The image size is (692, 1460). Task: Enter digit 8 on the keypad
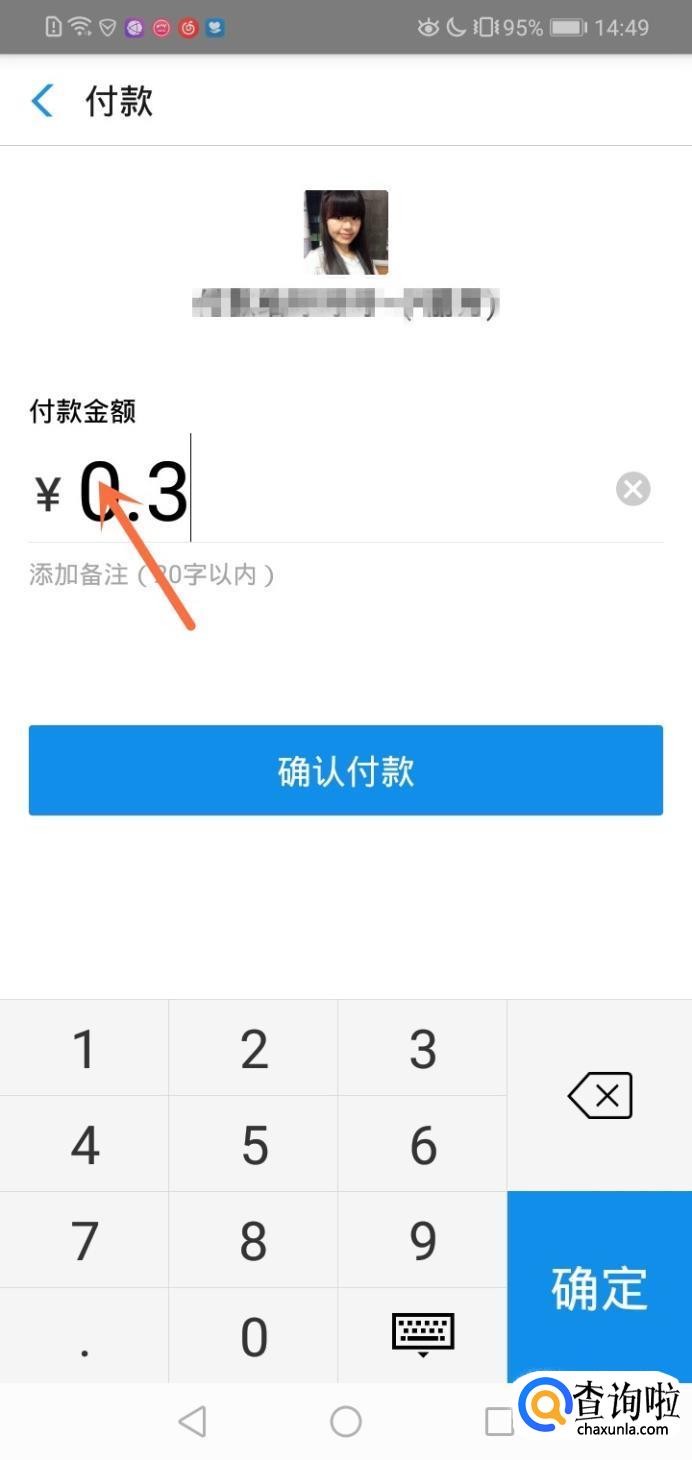[254, 1241]
